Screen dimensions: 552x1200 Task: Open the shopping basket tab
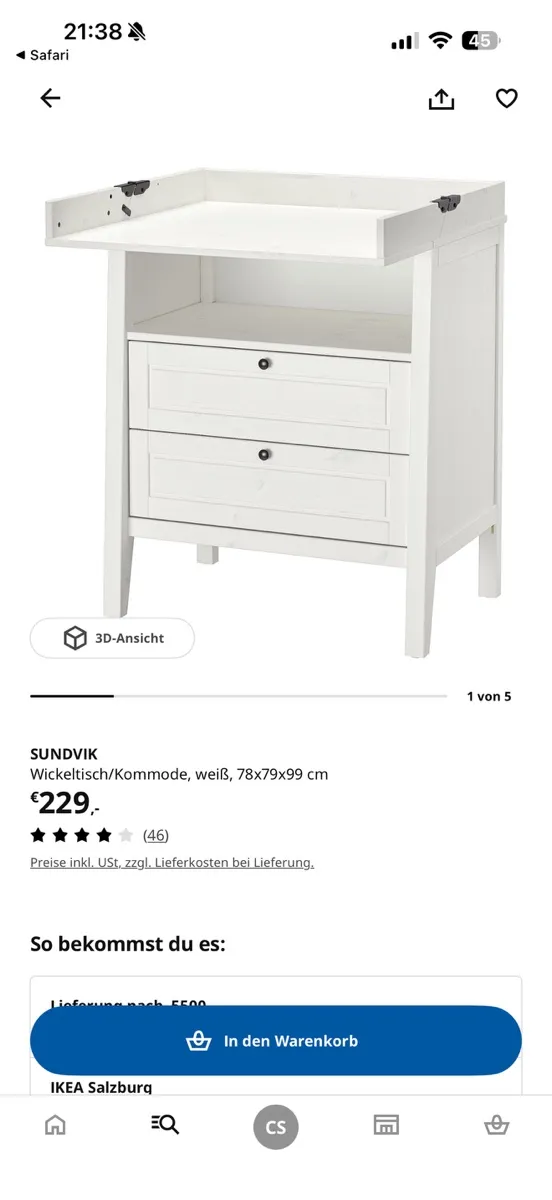point(497,1125)
